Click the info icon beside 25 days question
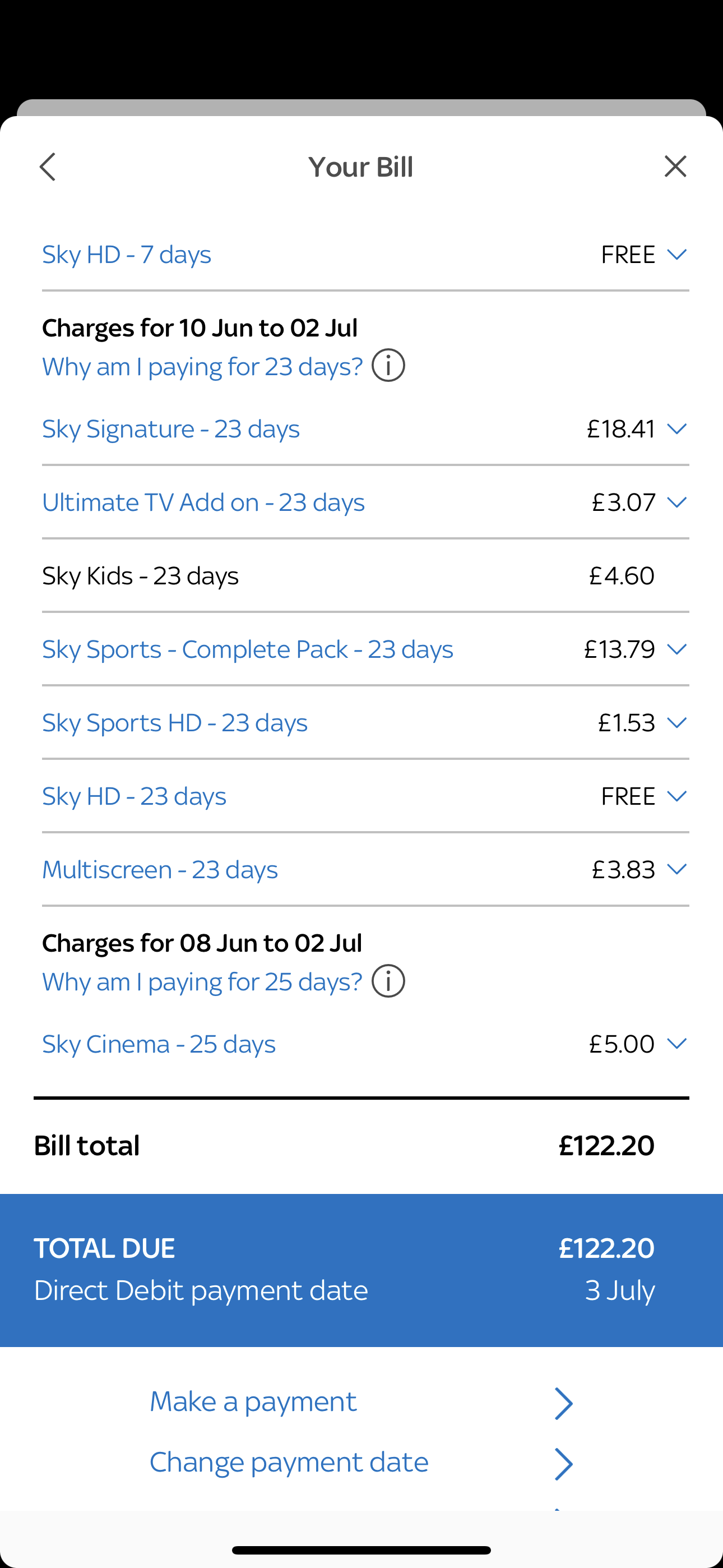The width and height of the screenshot is (723, 1568). pyautogui.click(x=388, y=980)
